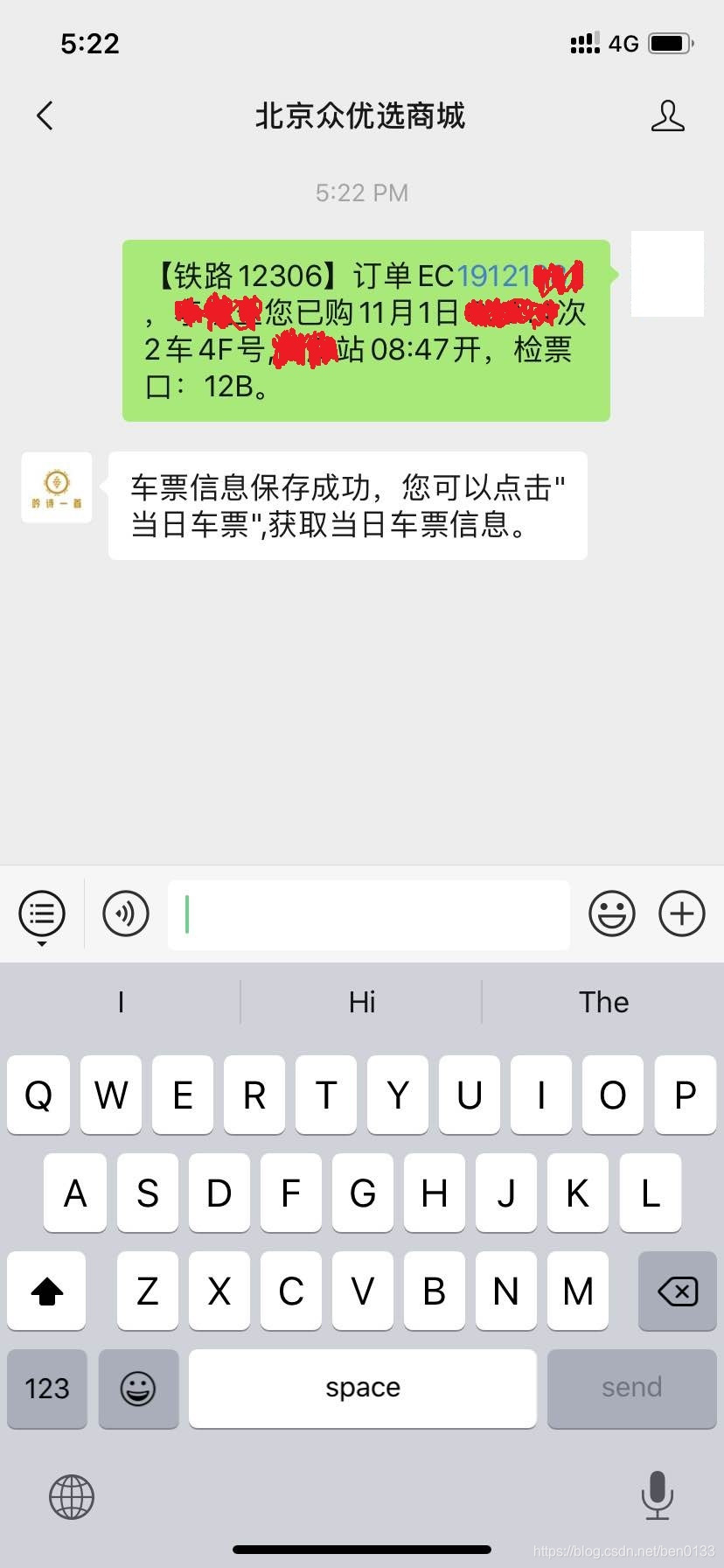Pick the "Hi" keyboard suggestion

pyautogui.click(x=362, y=1002)
